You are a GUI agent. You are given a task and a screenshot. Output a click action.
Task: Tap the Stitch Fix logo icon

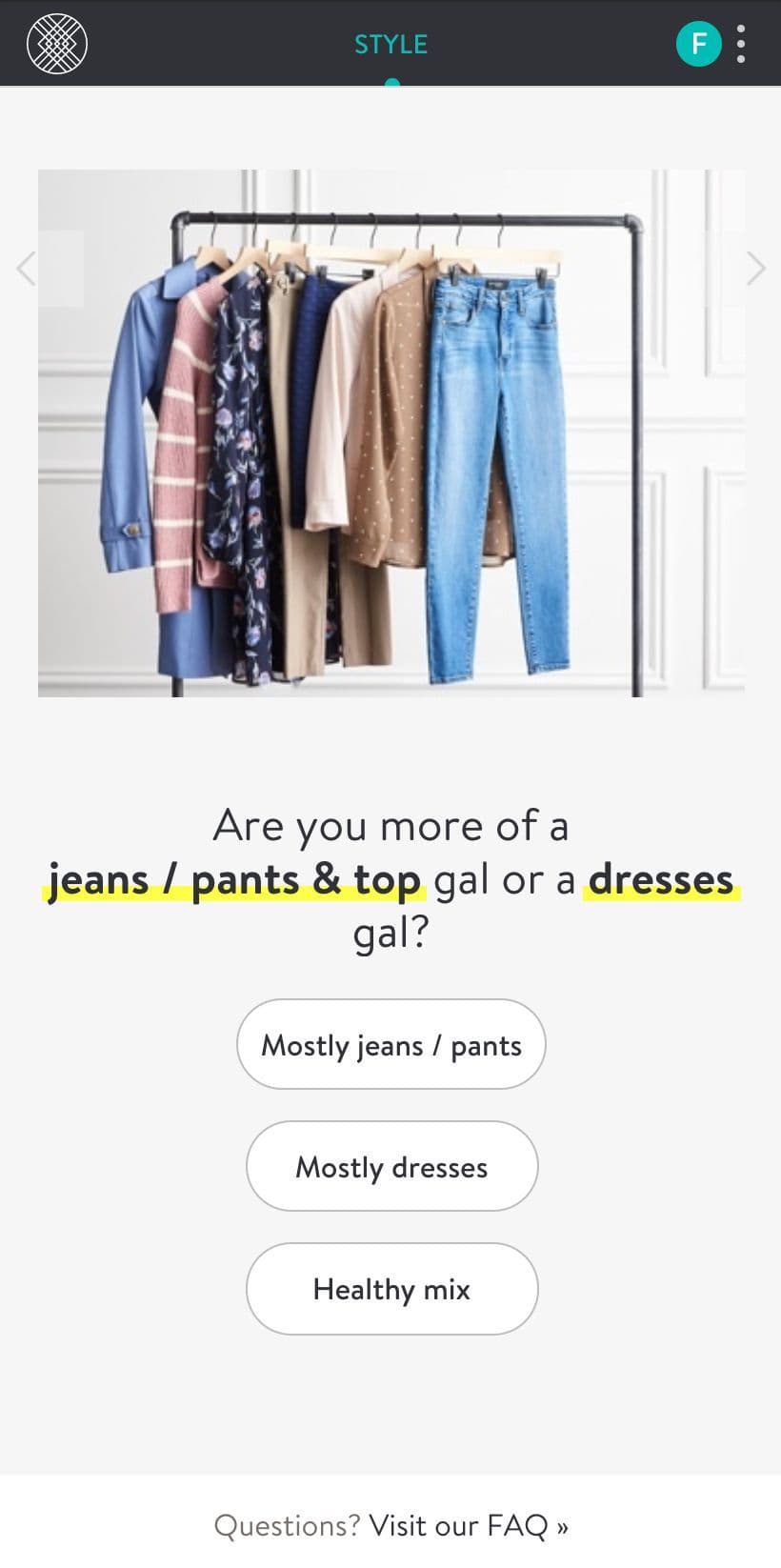point(57,44)
